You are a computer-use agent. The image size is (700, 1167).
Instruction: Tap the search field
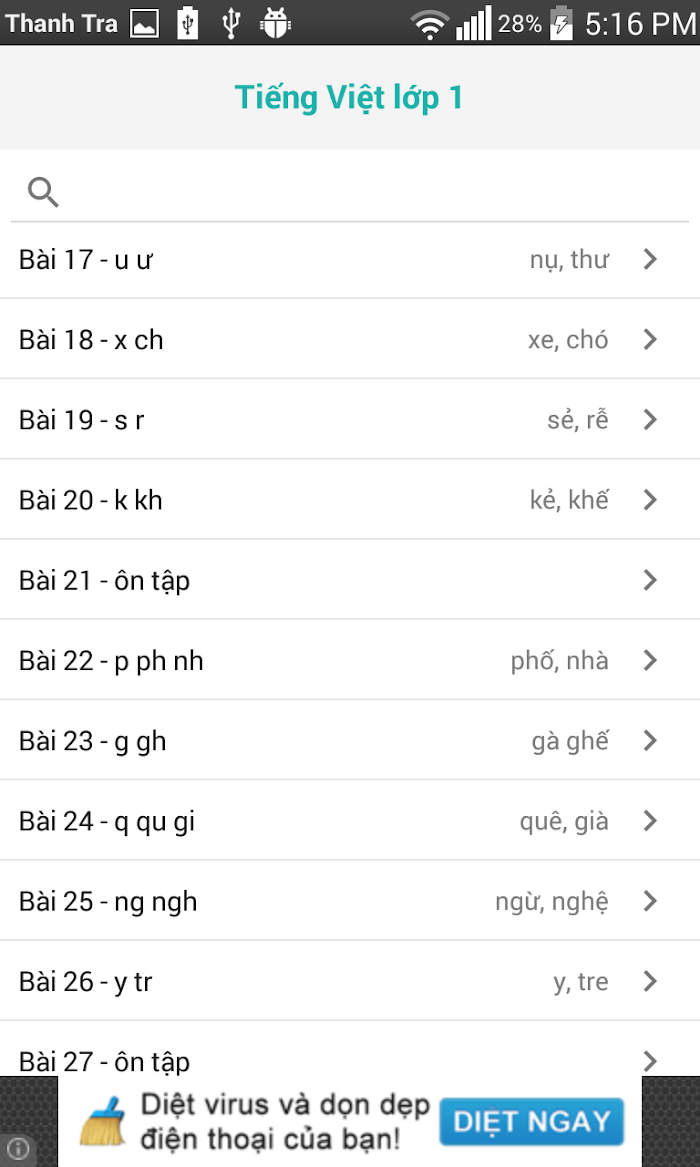coord(350,192)
